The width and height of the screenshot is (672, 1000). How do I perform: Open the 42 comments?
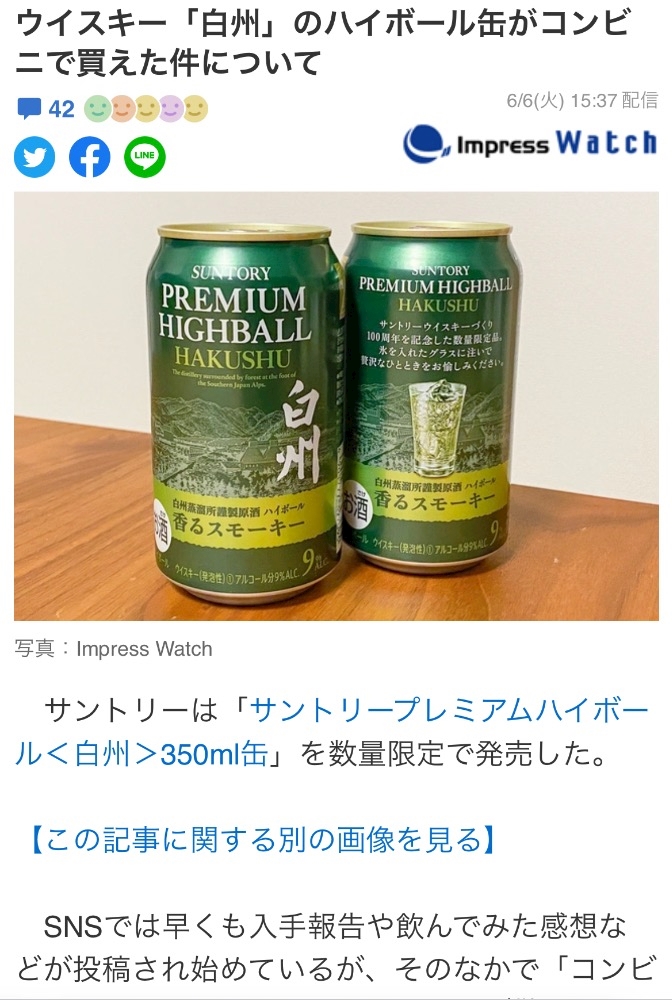[x=46, y=108]
